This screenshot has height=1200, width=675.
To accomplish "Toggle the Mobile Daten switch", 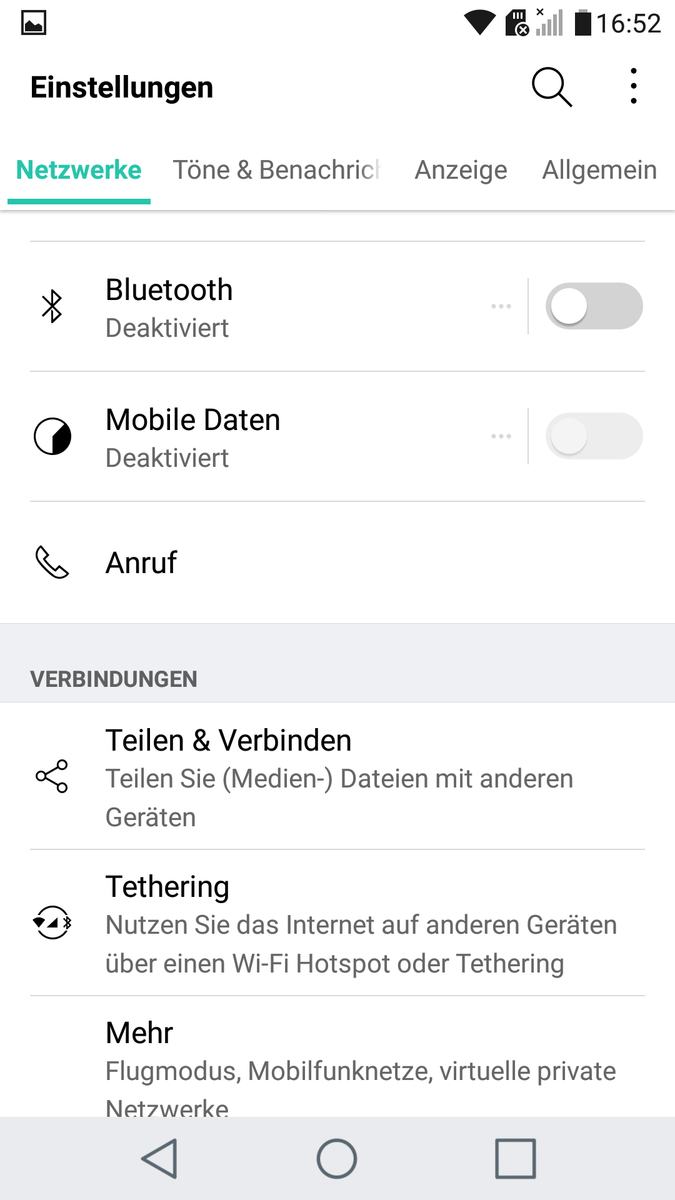I will coord(594,437).
